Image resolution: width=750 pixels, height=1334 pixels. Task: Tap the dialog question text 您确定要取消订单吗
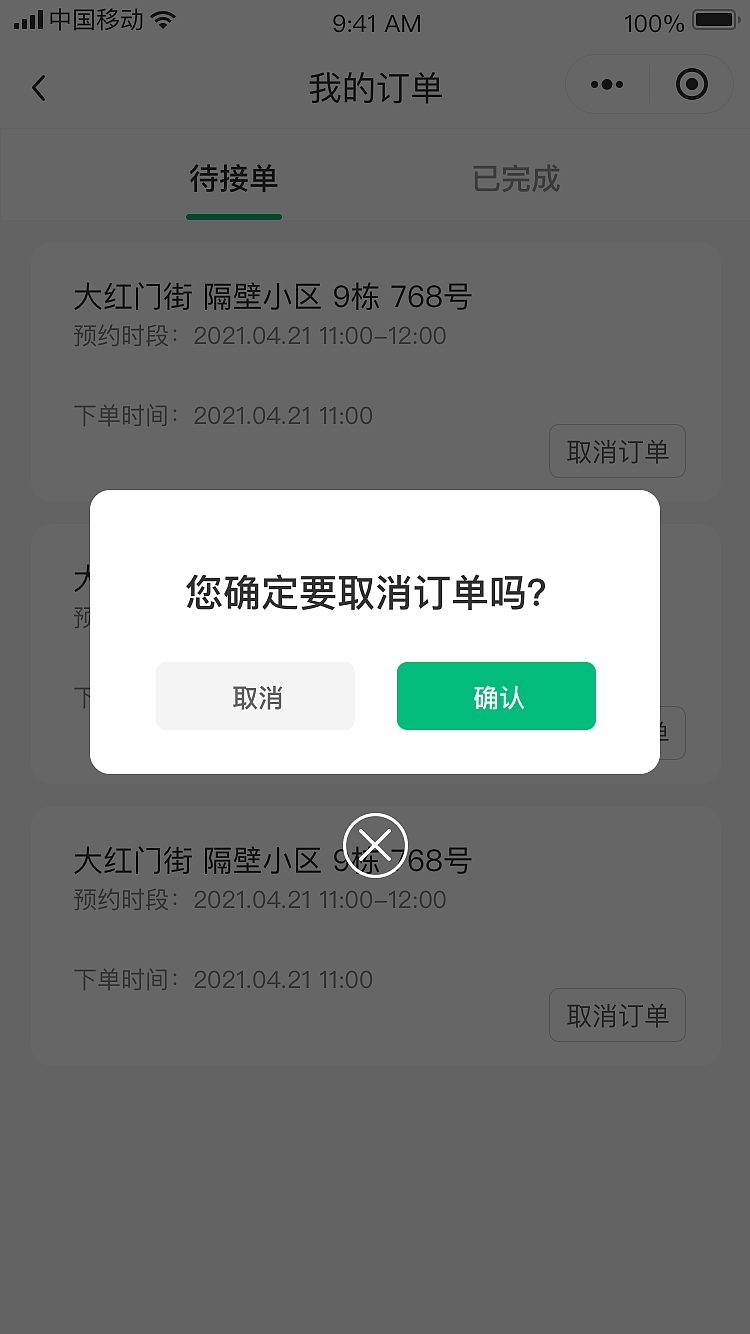click(x=375, y=592)
